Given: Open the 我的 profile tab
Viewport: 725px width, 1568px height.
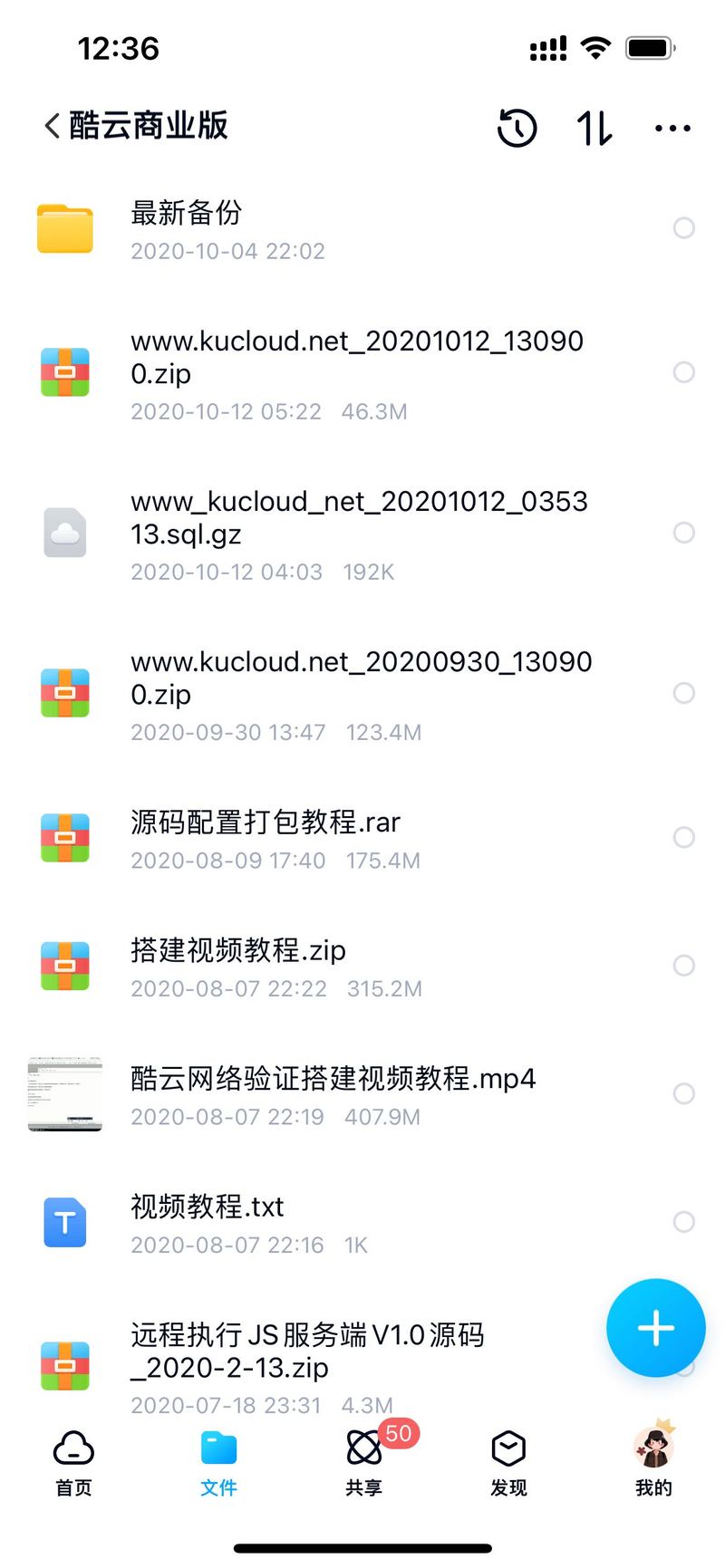Looking at the screenshot, I should tap(653, 1462).
